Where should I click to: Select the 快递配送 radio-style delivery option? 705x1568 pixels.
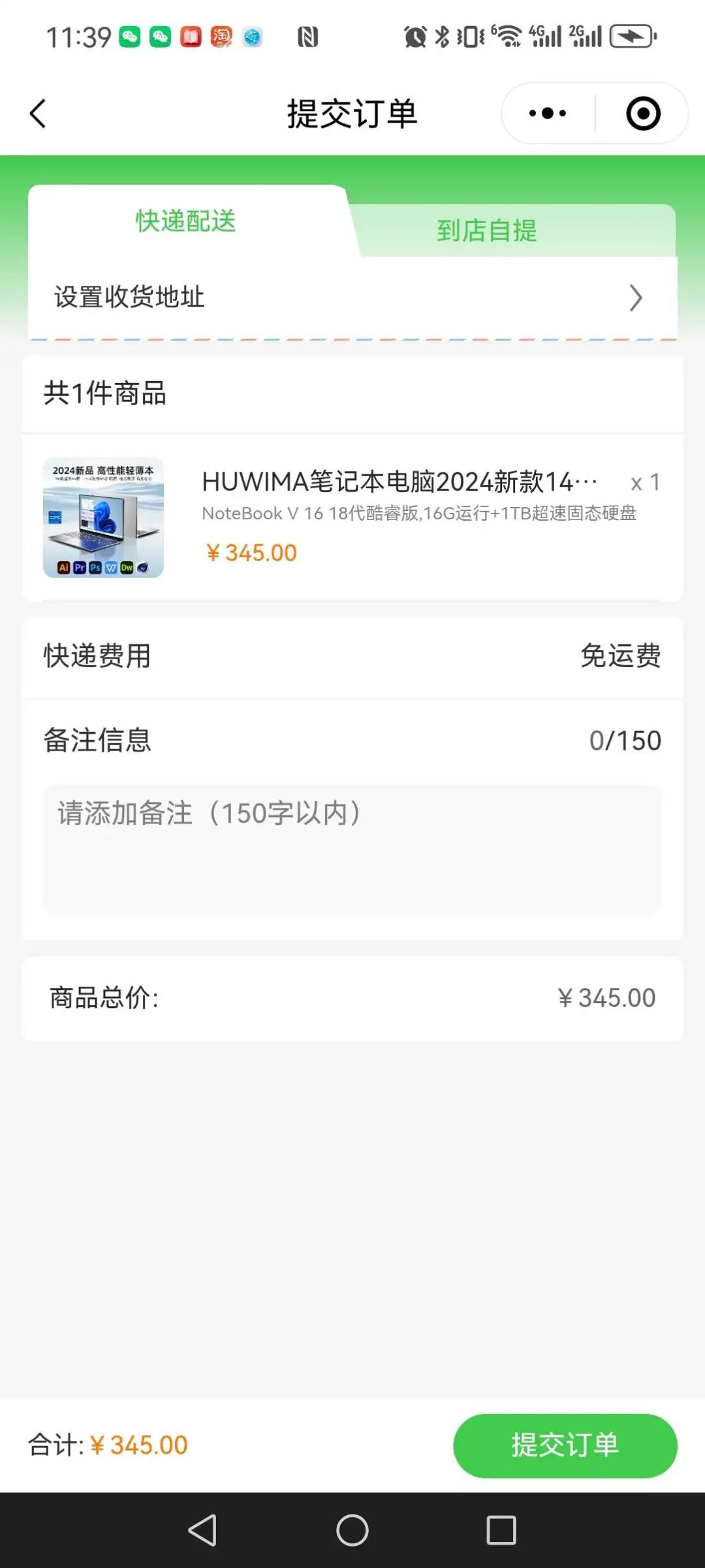pyautogui.click(x=185, y=222)
